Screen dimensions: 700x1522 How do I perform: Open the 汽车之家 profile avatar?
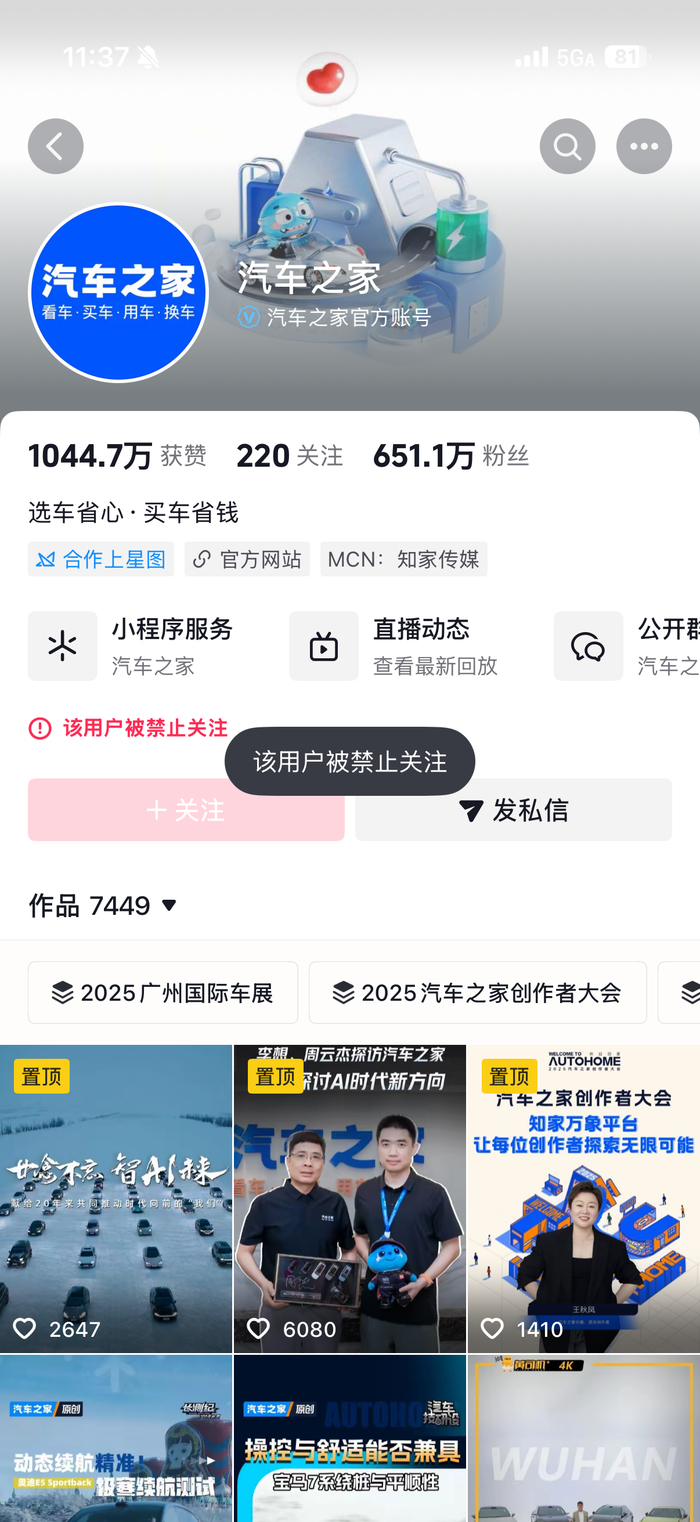118,293
